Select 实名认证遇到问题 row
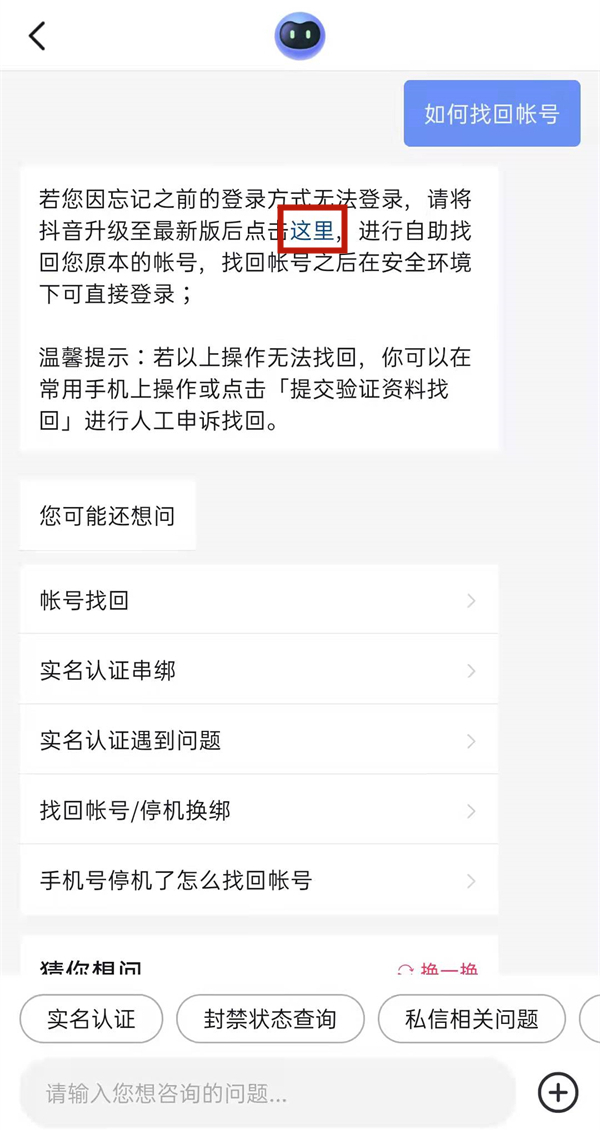 click(258, 741)
